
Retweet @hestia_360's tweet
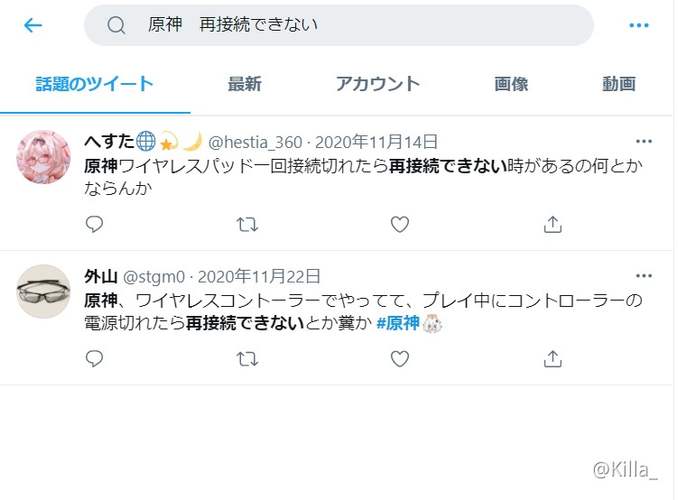tap(247, 225)
